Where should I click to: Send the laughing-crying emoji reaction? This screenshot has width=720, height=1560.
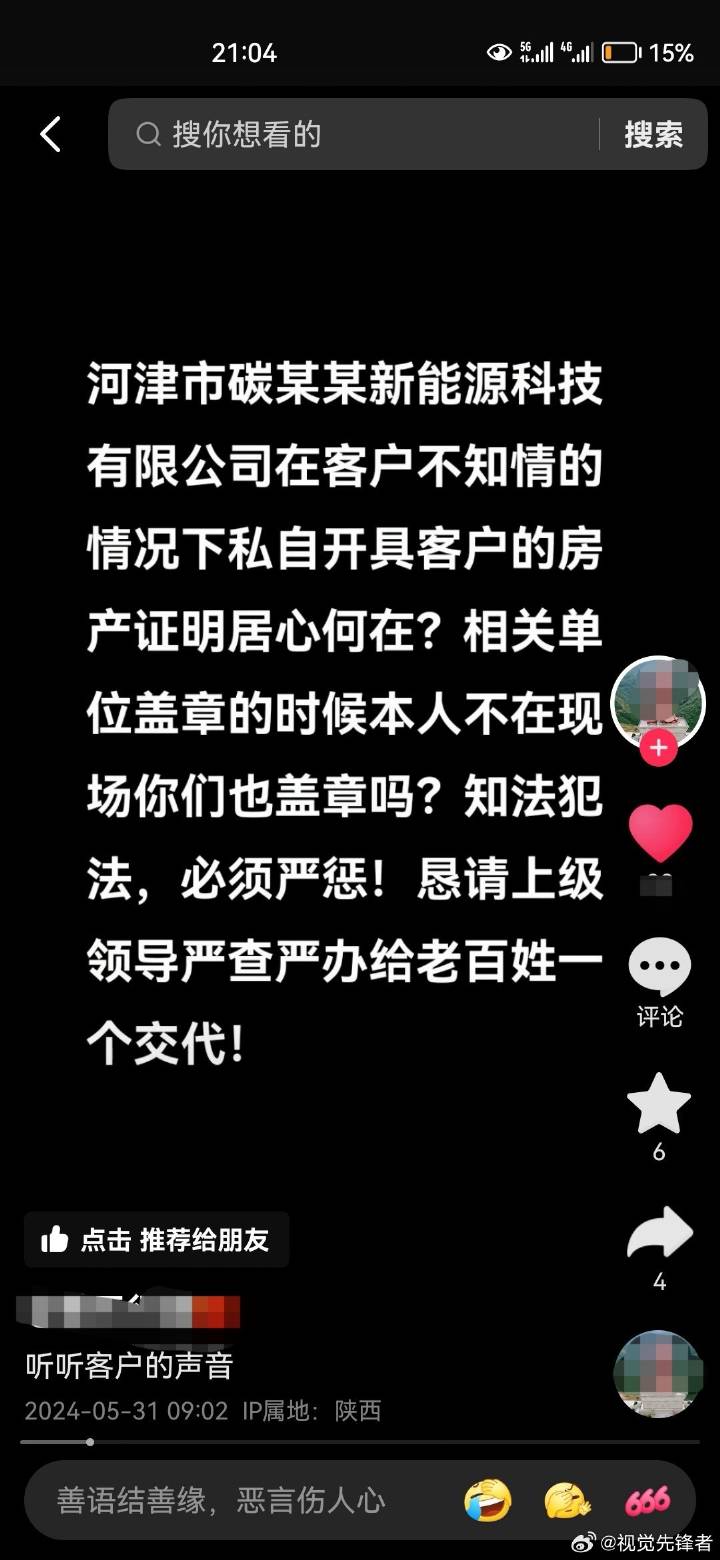(x=488, y=1500)
